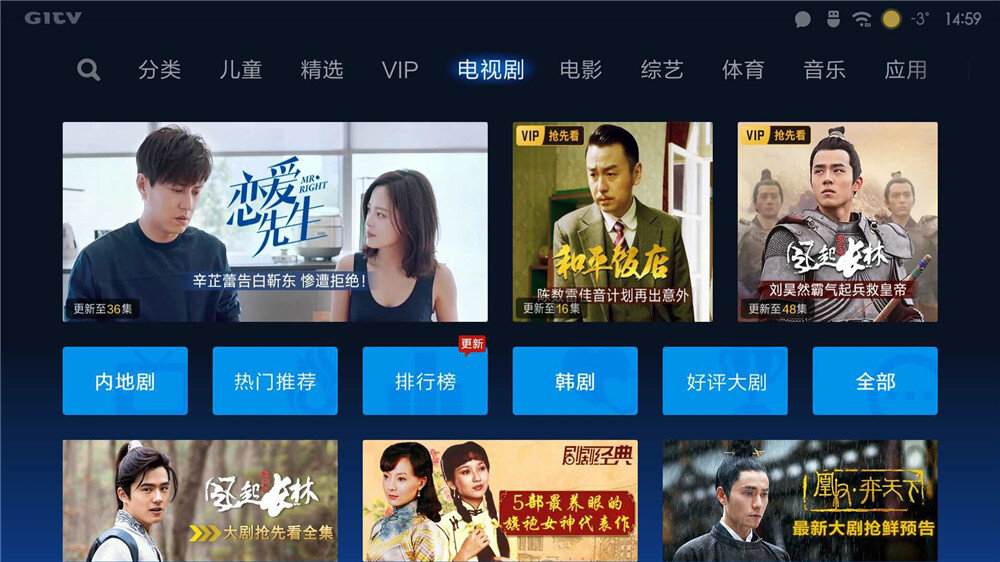Switch to the 应用 tab

click(x=905, y=70)
